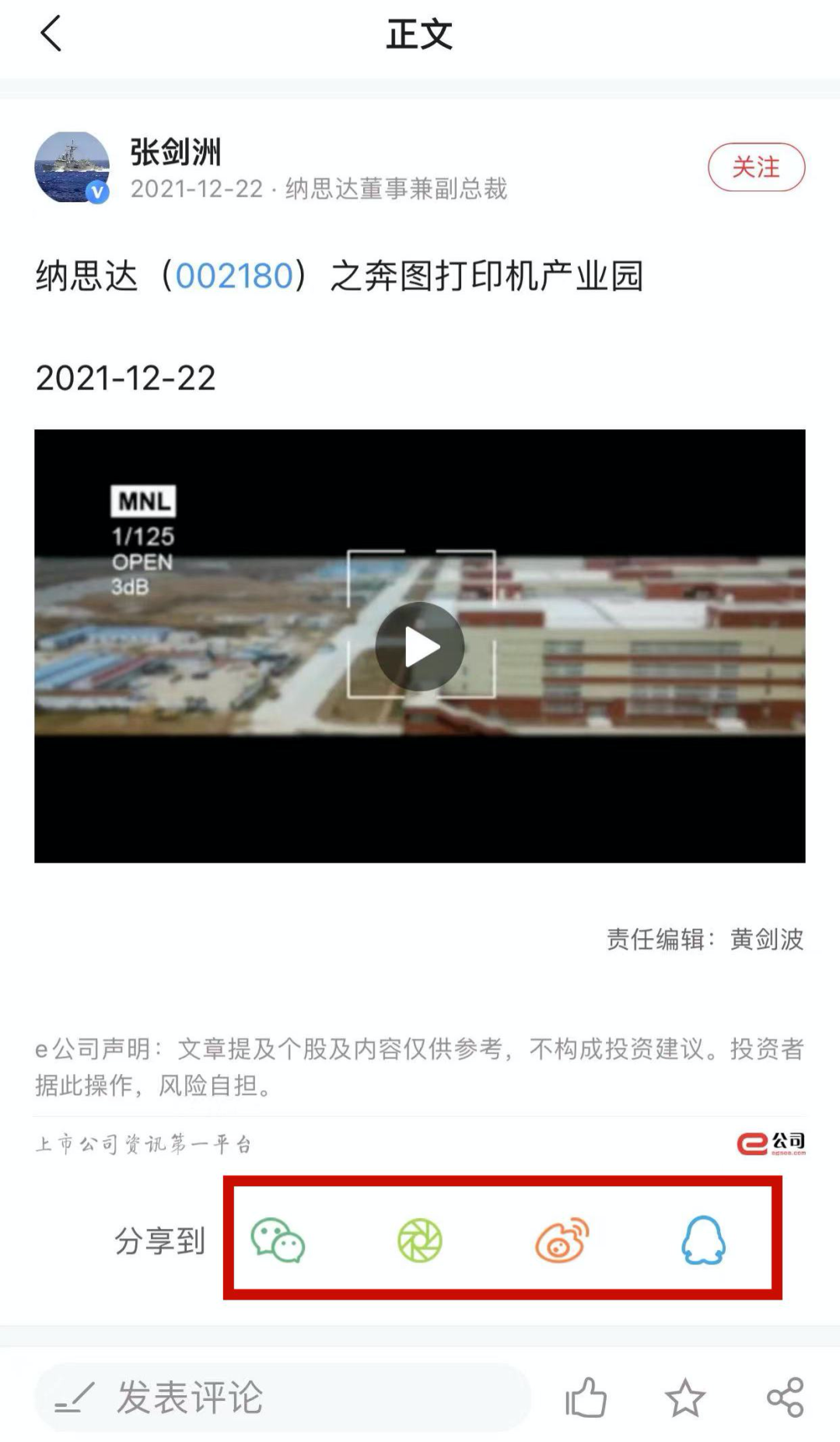View 张剑洲's profile avatar
Screen dimensions: 840x1442
(x=72, y=166)
